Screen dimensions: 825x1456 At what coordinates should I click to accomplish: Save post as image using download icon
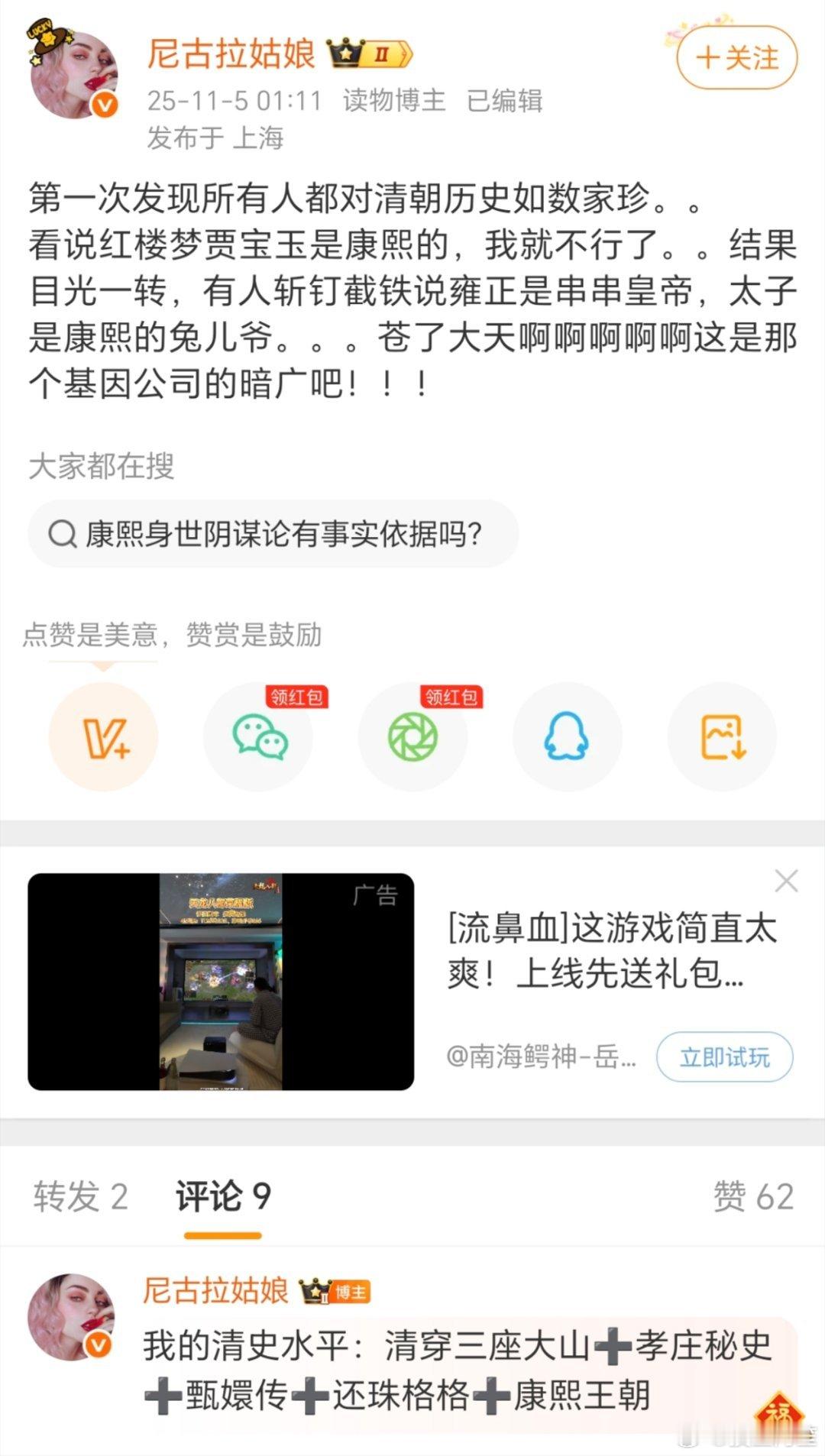click(720, 735)
